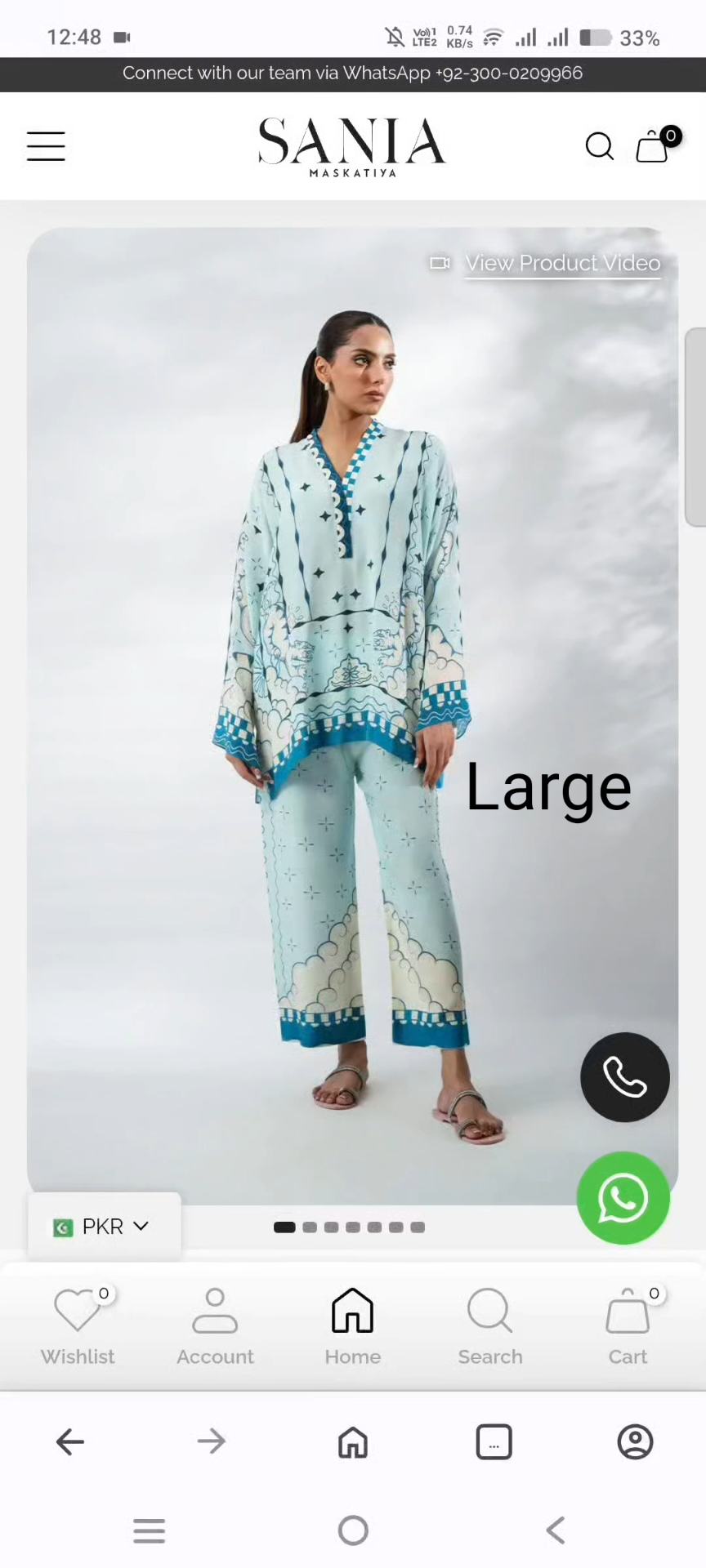Open the PKR currency selector

(x=100, y=1226)
